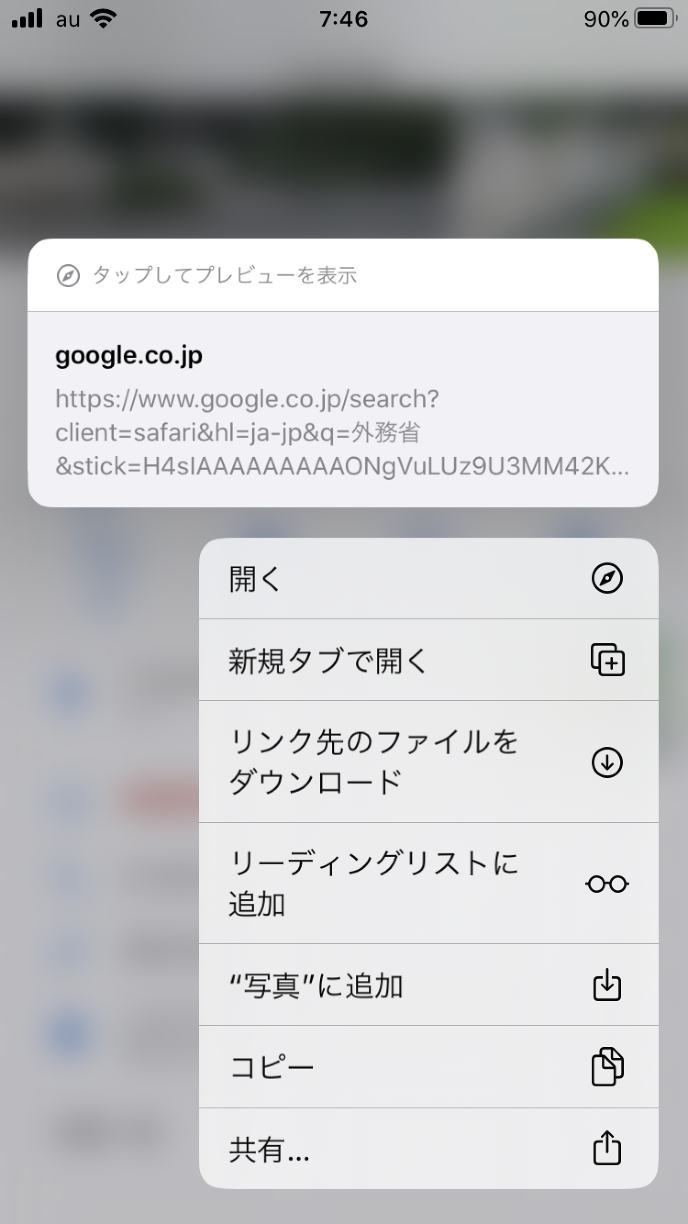Select リンク先のファイルをダウンロード

coord(428,762)
